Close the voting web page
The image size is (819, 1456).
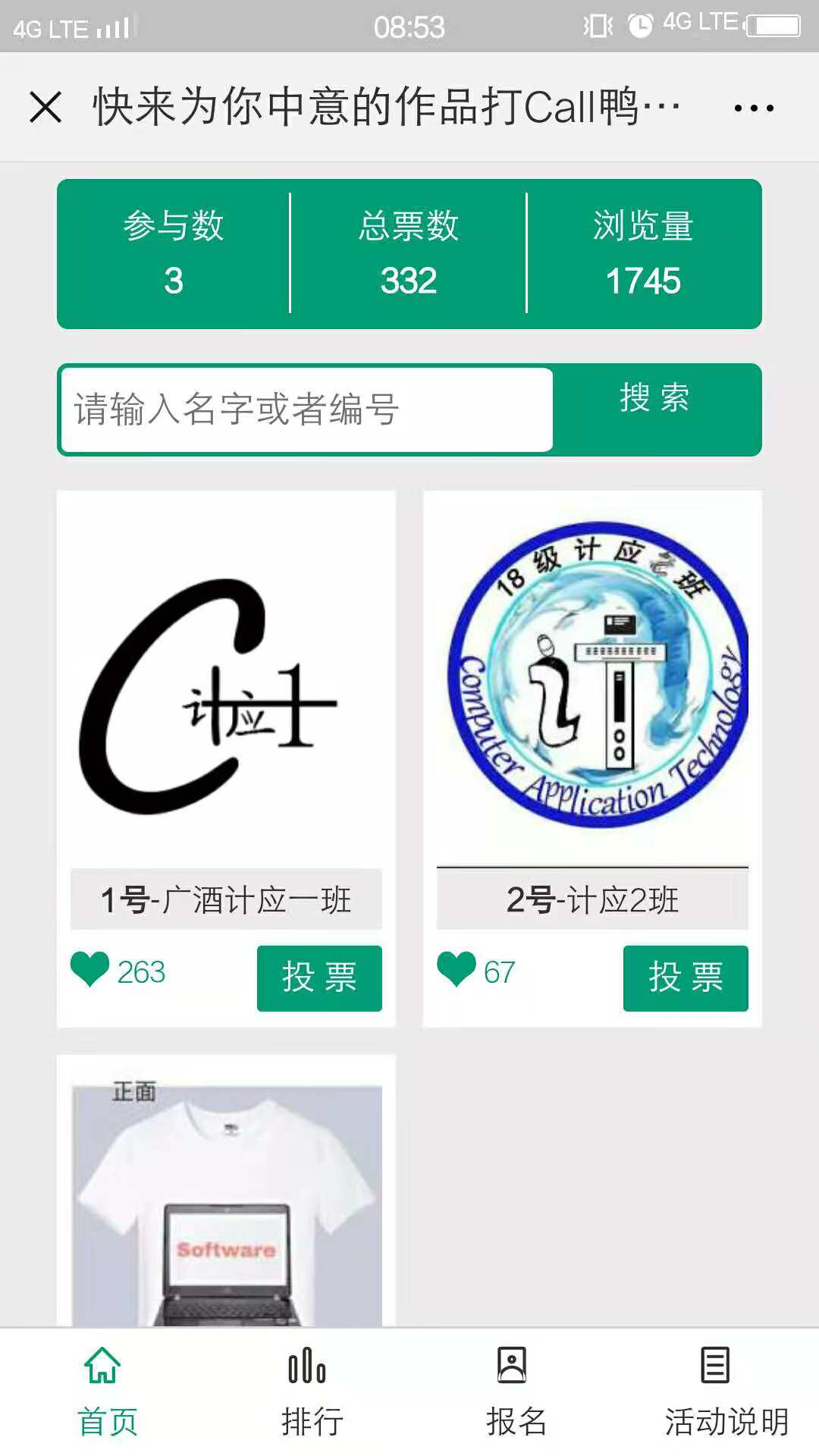[x=45, y=107]
